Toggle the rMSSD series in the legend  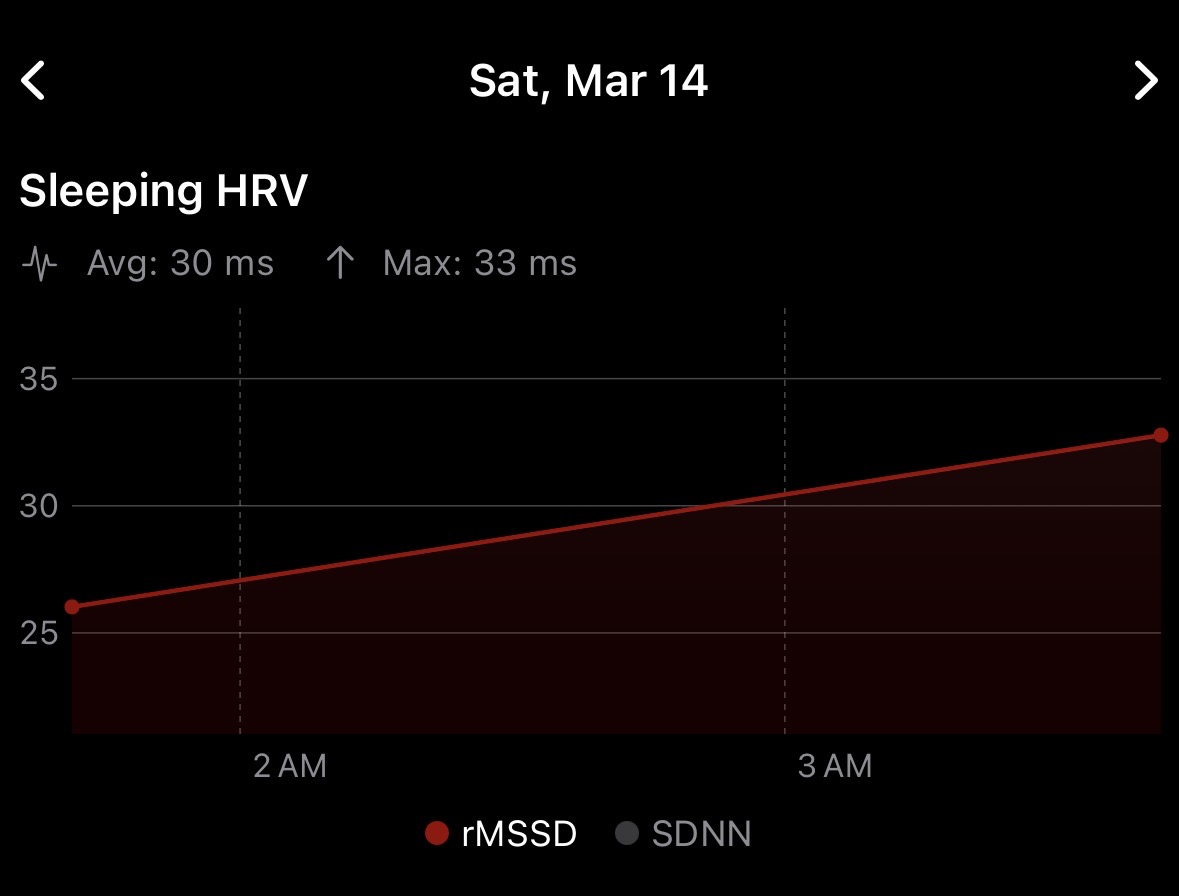[501, 833]
